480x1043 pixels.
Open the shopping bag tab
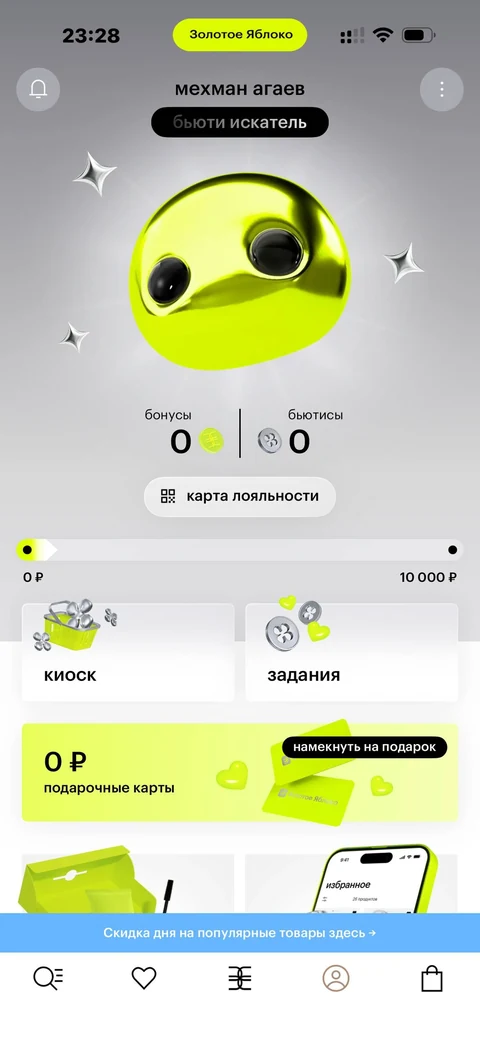click(x=432, y=978)
